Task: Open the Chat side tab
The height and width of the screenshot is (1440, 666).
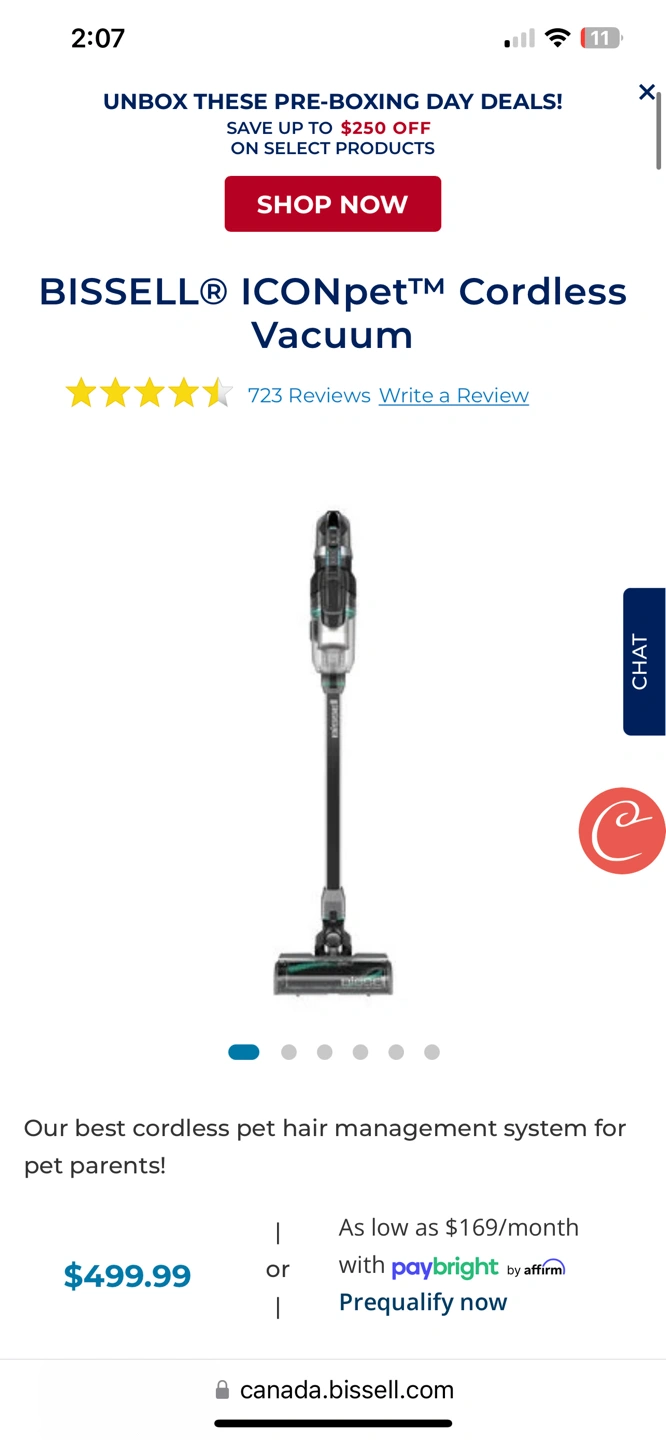Action: (x=643, y=661)
